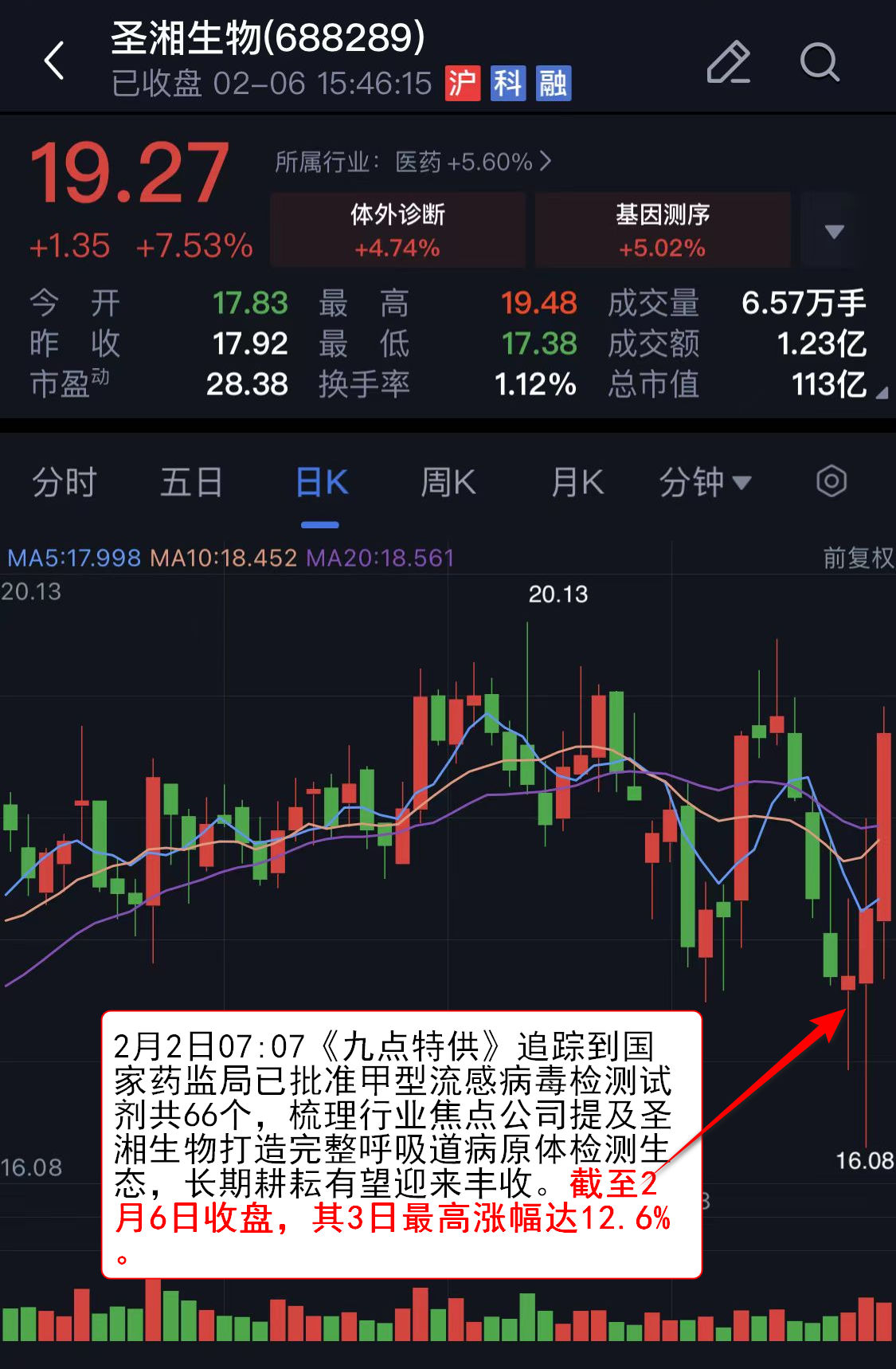896x1369 pixels.
Task: Open the 体外诊断 concept chip
Action: [x=397, y=229]
